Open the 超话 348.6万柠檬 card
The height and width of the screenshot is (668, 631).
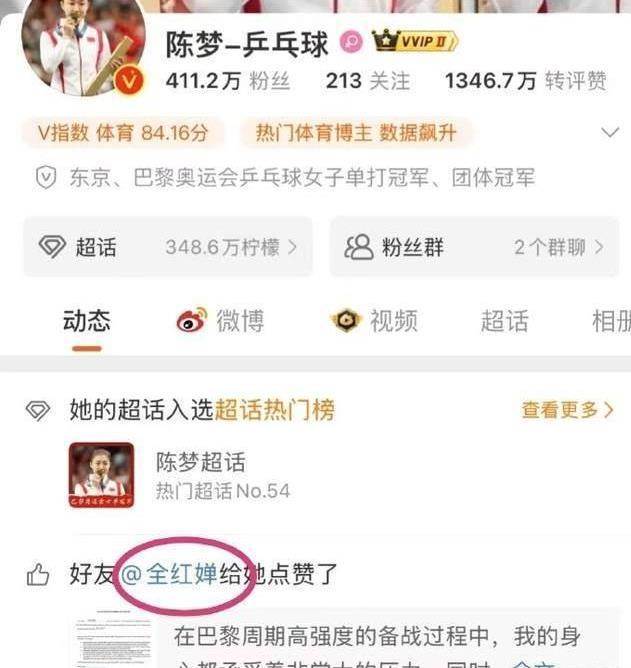[167, 247]
